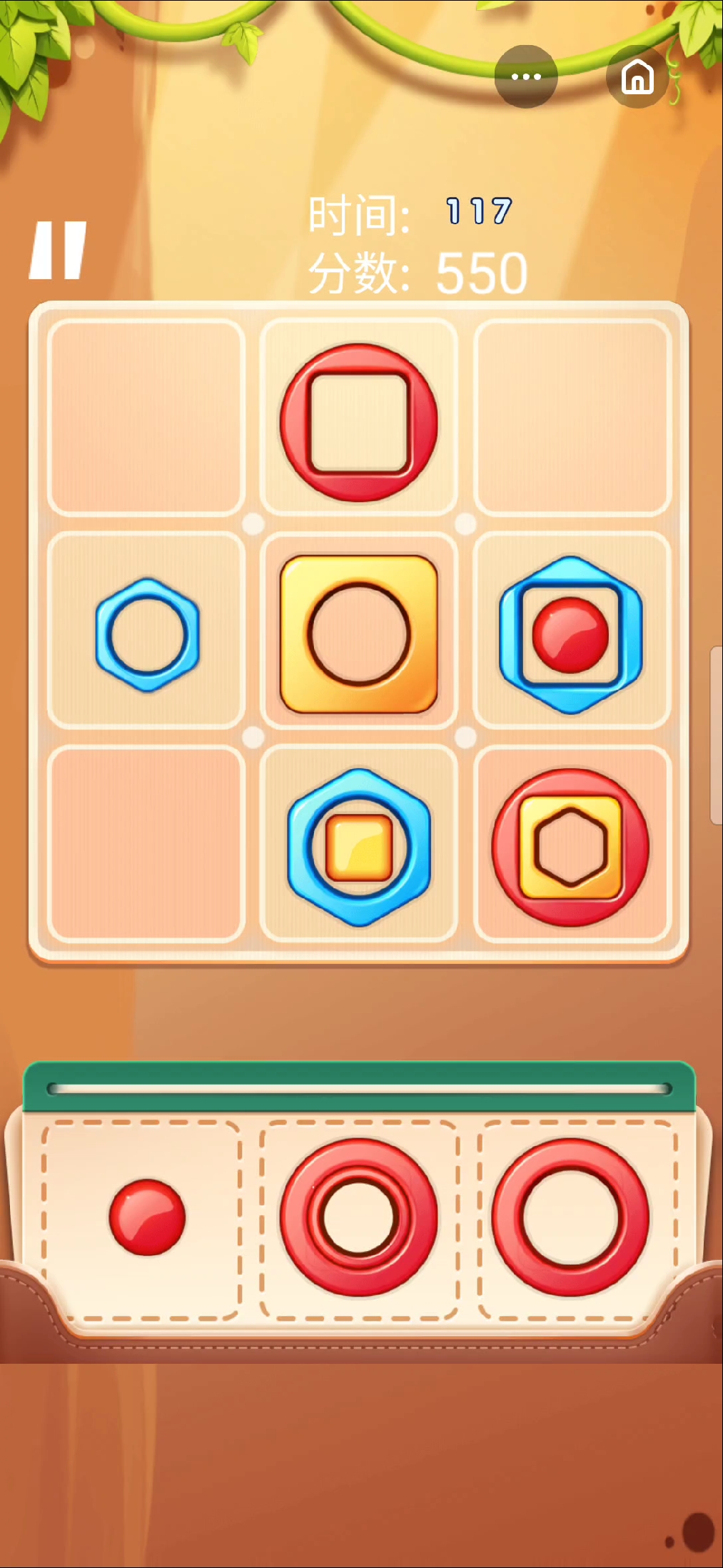Tap the empty bottom-left board cell
Screen dimensions: 723x1568
146,844
